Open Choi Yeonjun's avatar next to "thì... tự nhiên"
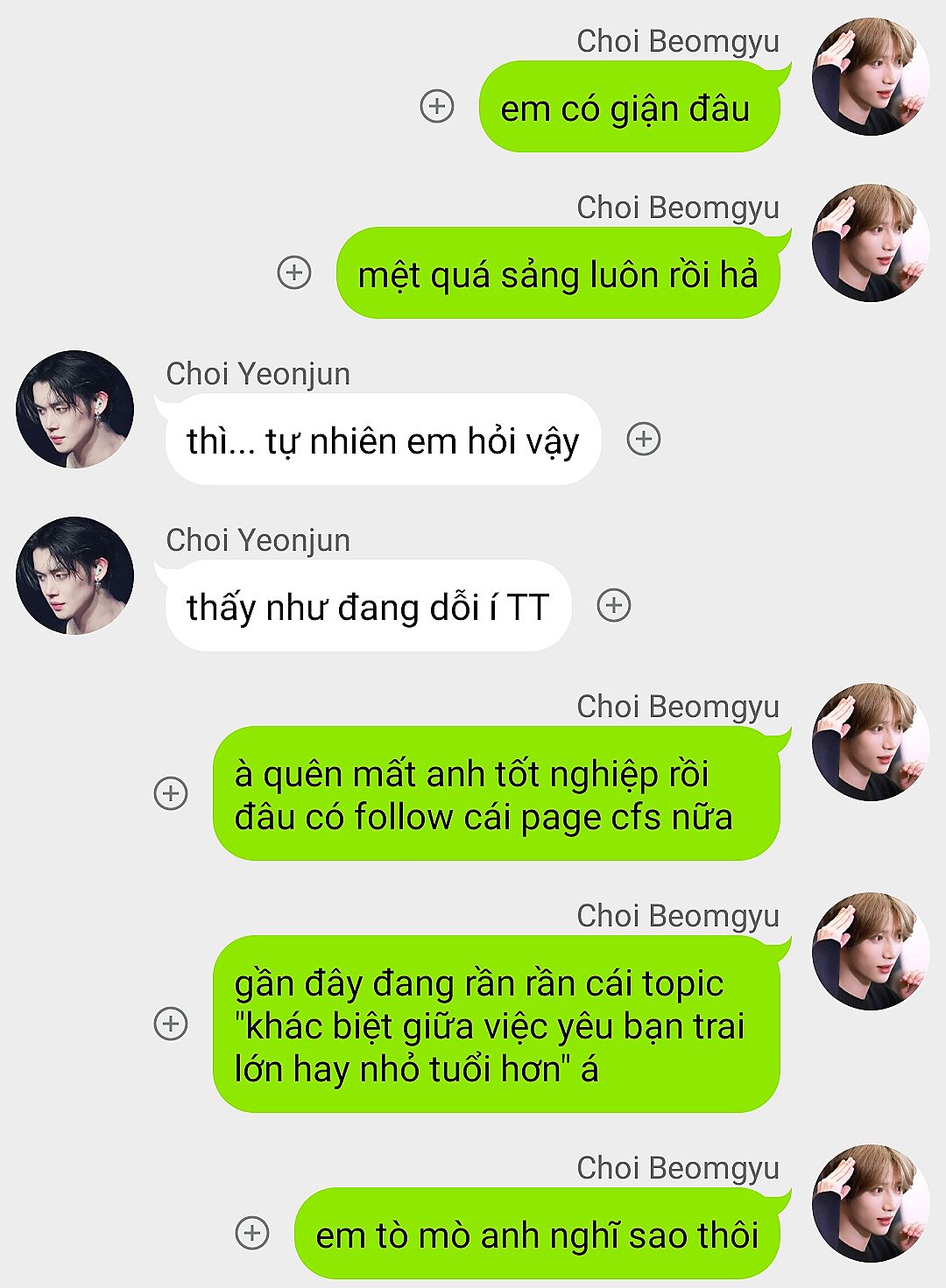946x1288 pixels. pyautogui.click(x=75, y=409)
